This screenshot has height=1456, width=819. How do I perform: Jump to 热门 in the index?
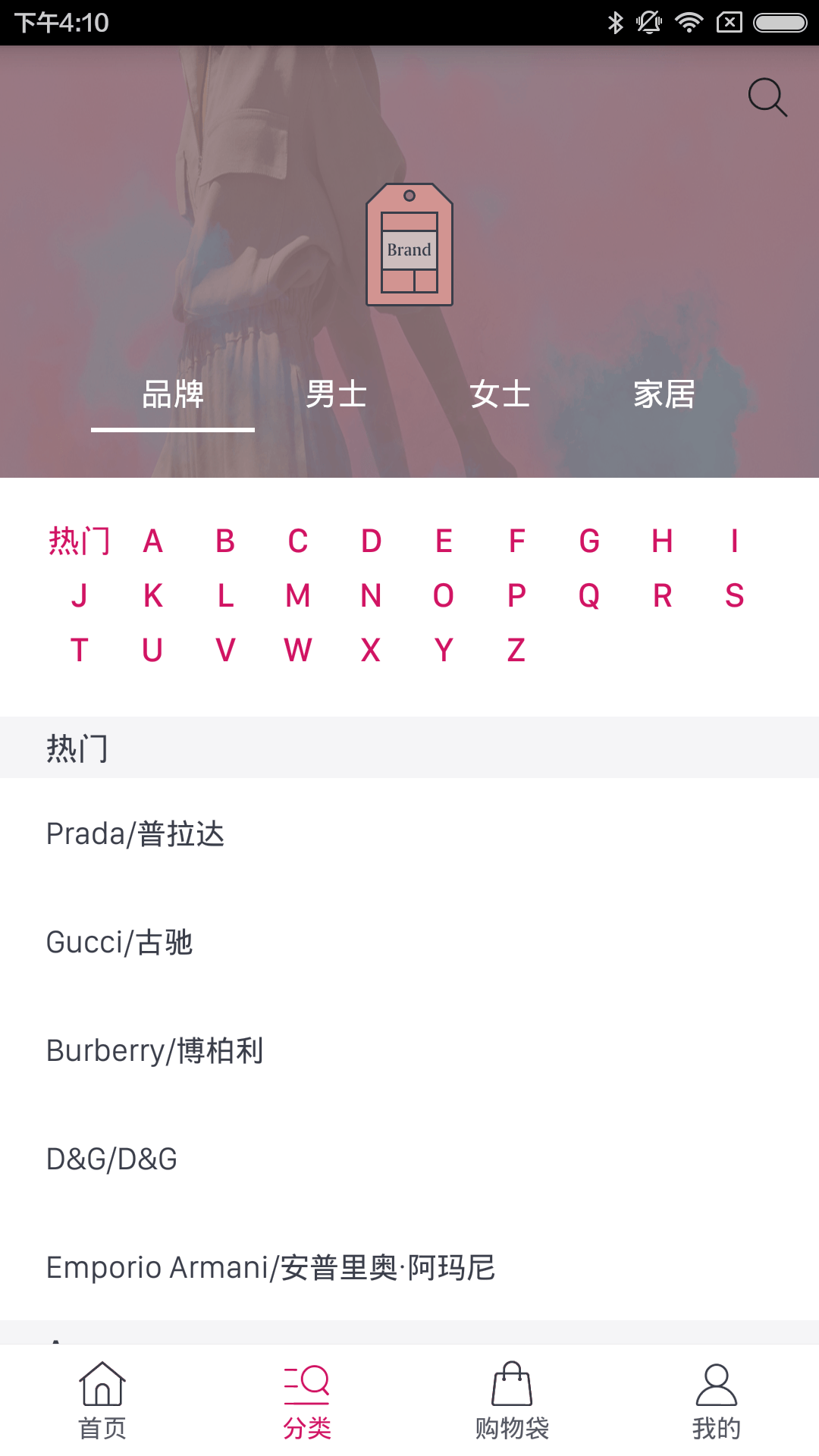coord(79,541)
